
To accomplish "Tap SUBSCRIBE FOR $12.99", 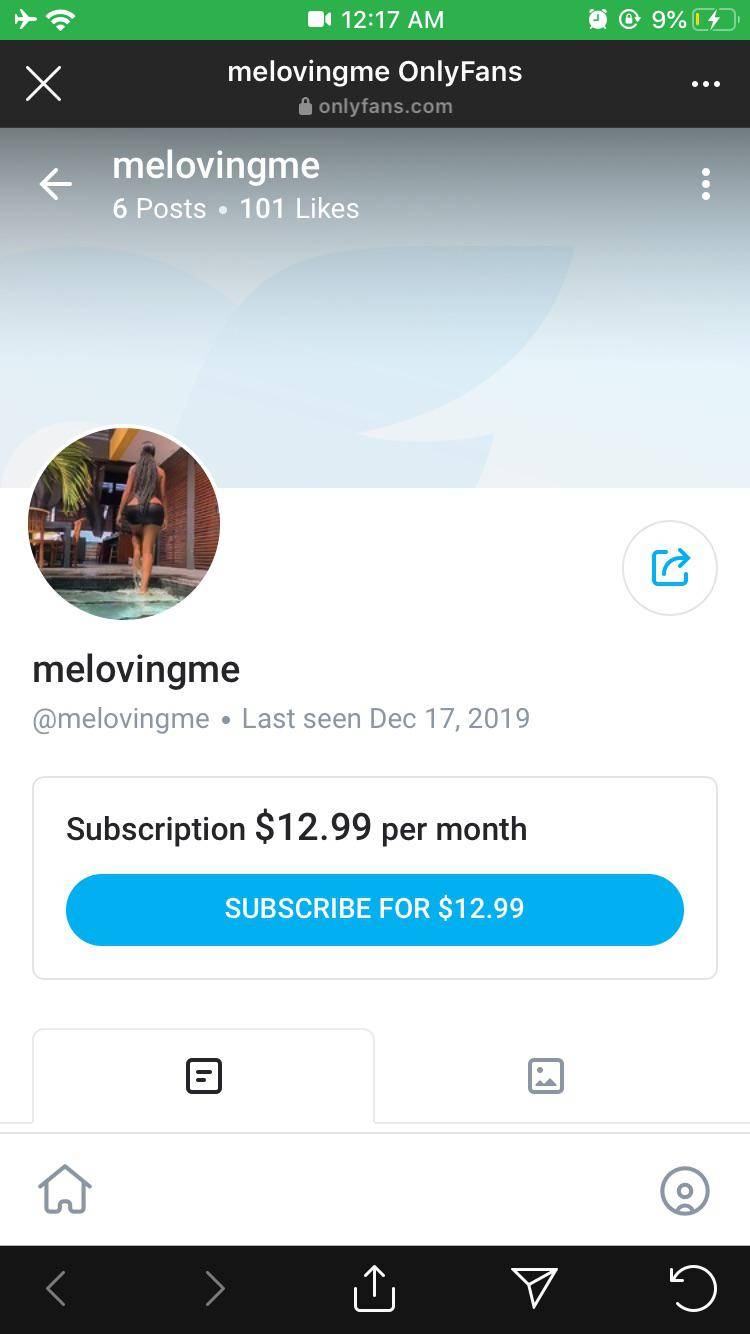I will (374, 909).
